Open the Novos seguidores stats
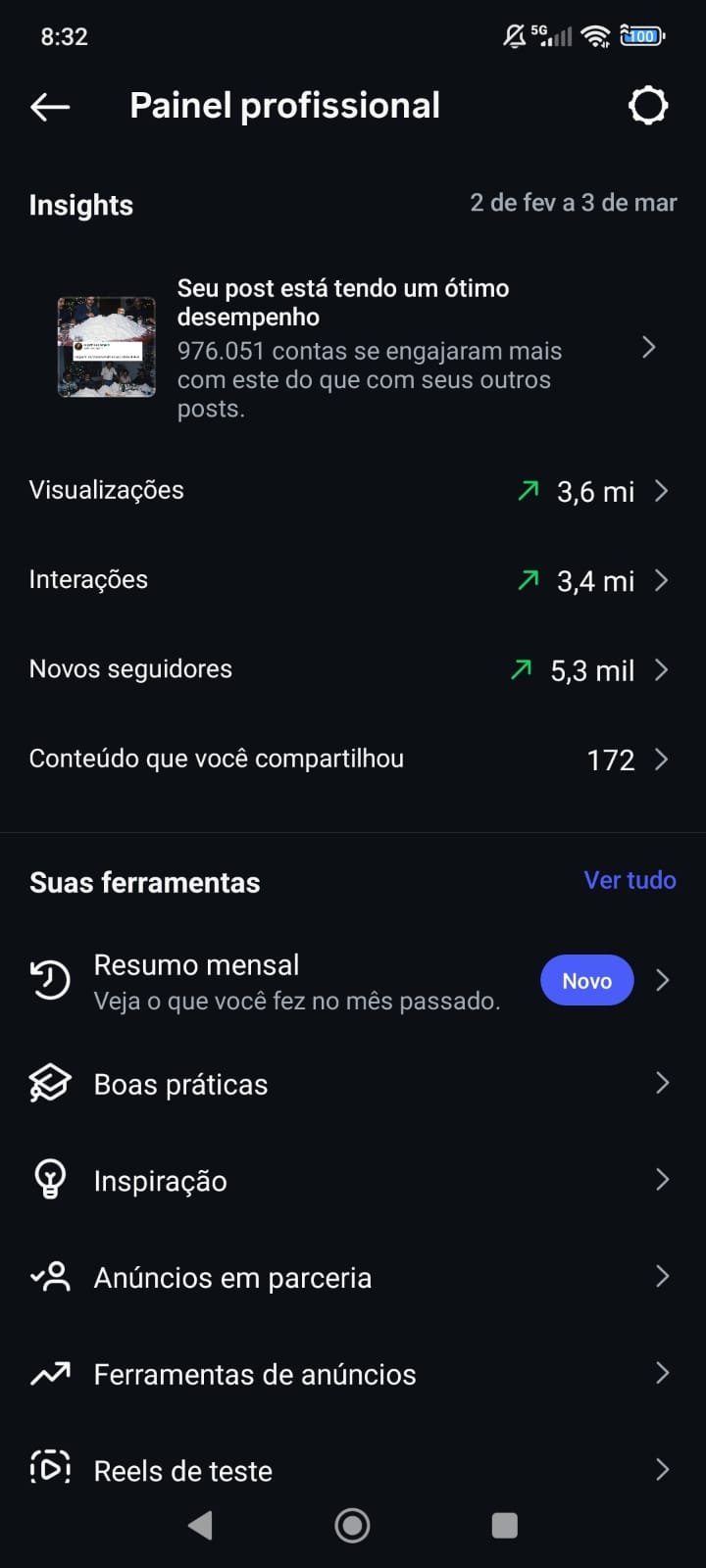This screenshot has height=1568, width=706. point(353,670)
